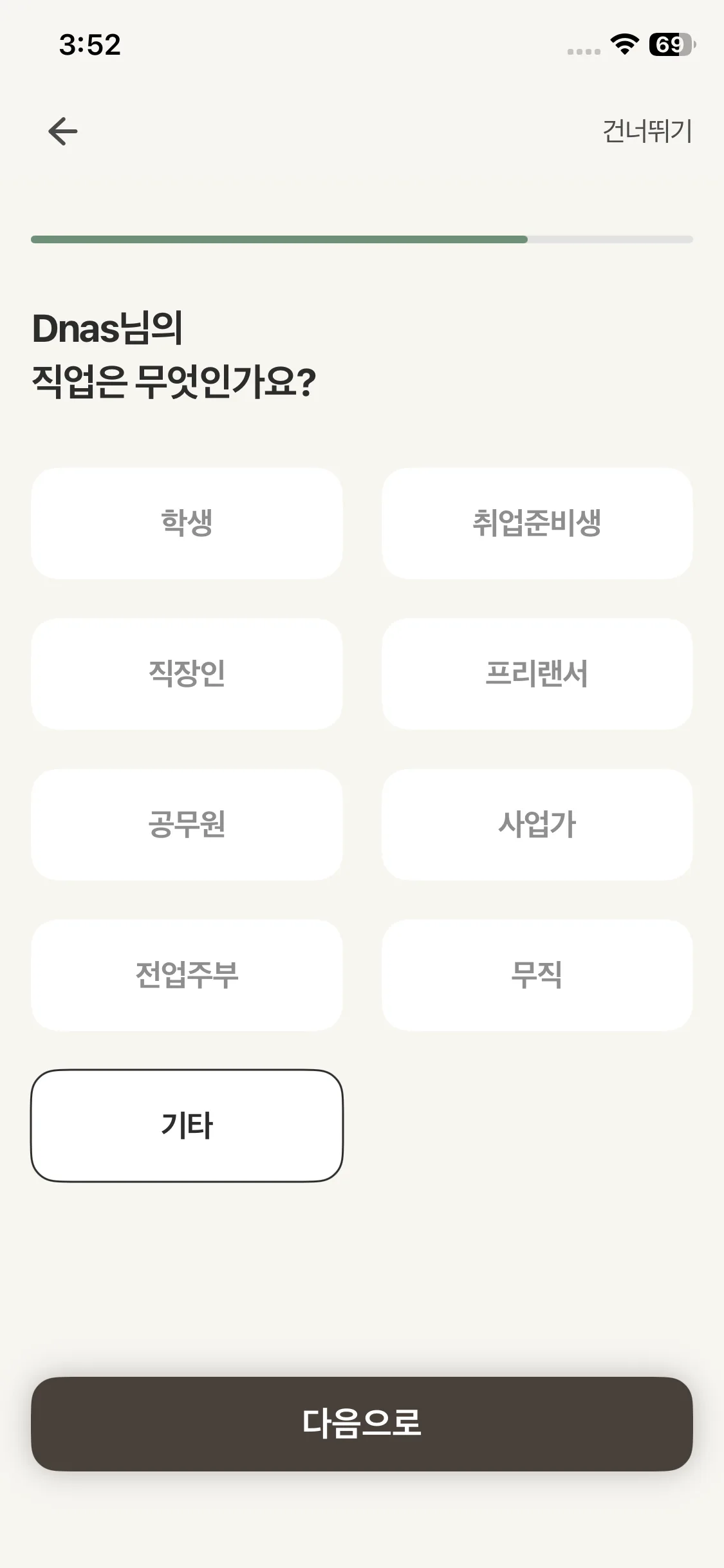Deselect the currently chosen 기타 answer
Screen dimensions: 724x1568
(187, 1126)
